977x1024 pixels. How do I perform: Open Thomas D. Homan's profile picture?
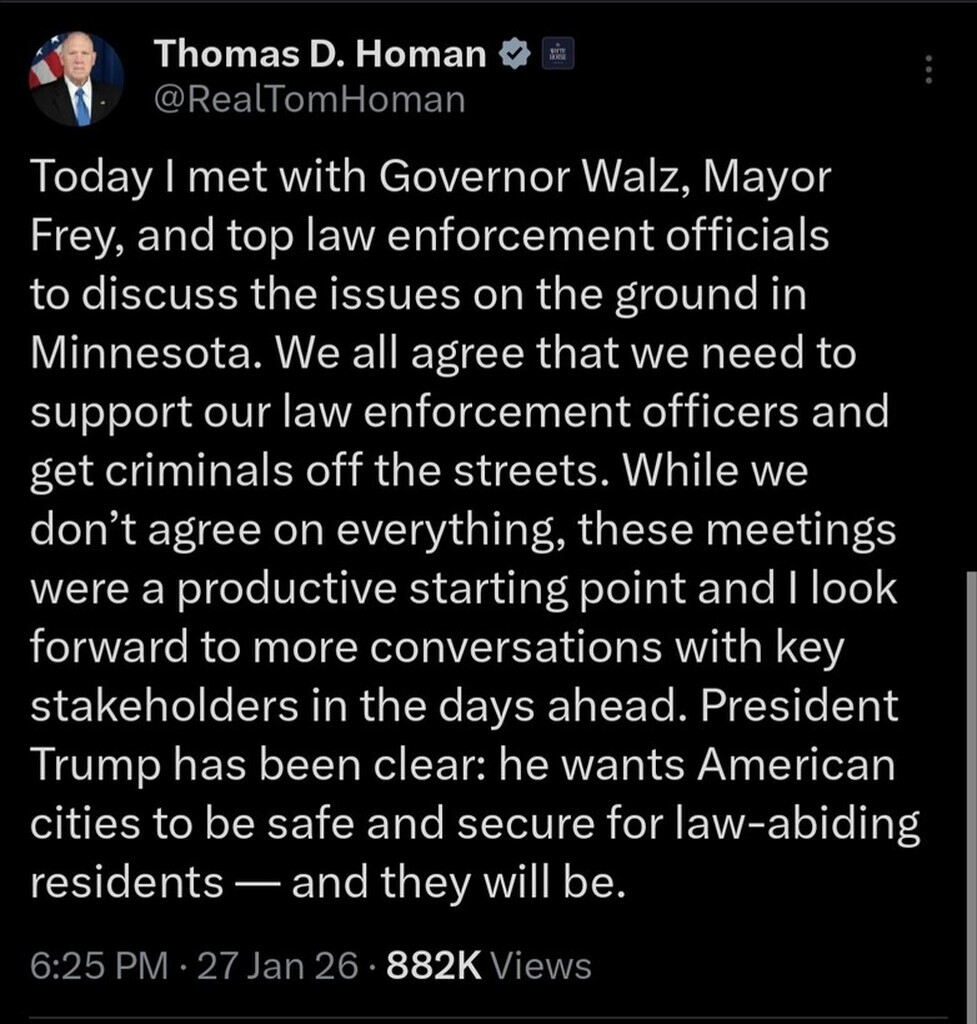coord(77,79)
